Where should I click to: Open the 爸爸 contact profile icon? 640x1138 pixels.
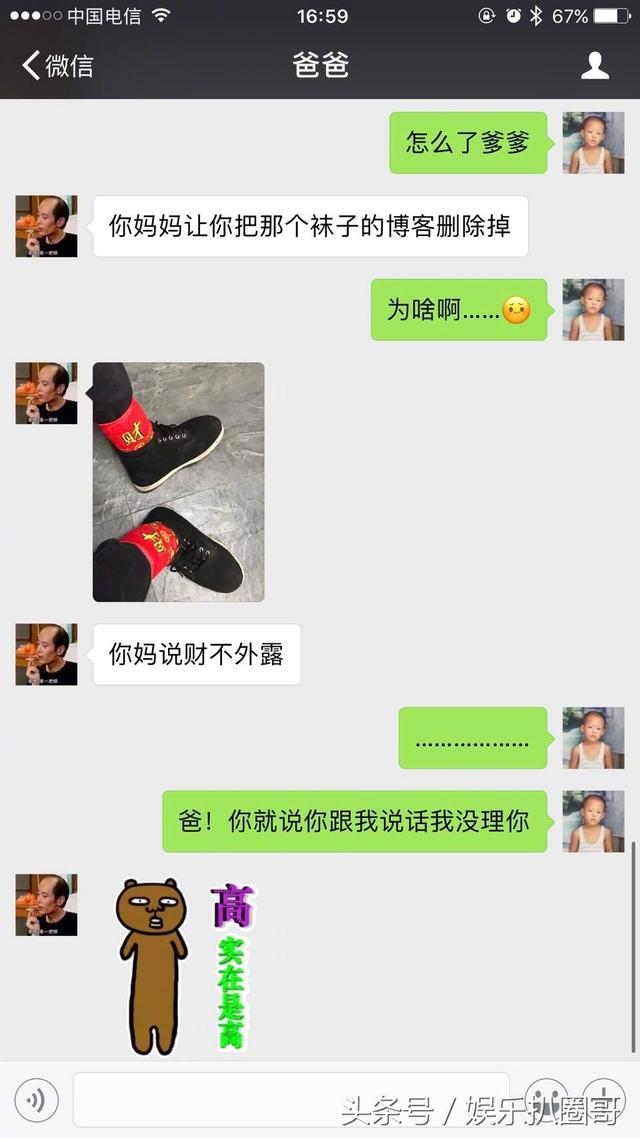(595, 66)
